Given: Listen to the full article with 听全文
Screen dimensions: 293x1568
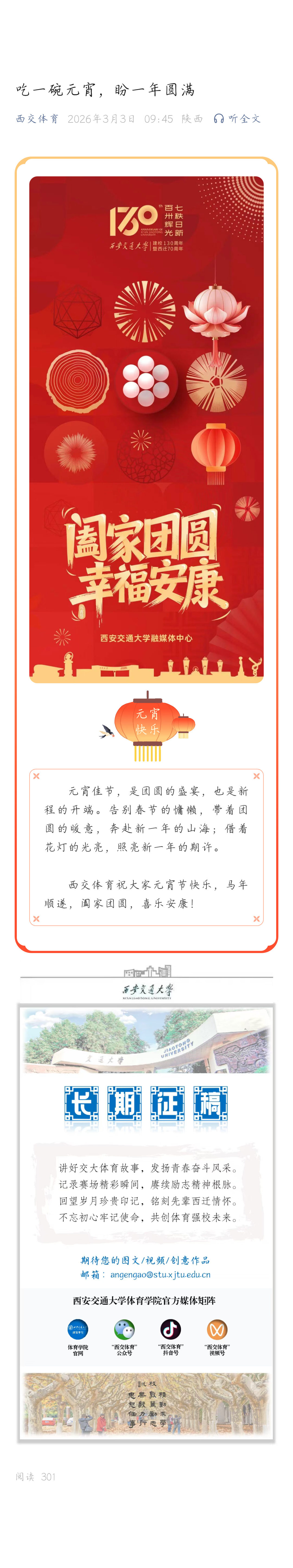Looking at the screenshot, I should point(238,119).
